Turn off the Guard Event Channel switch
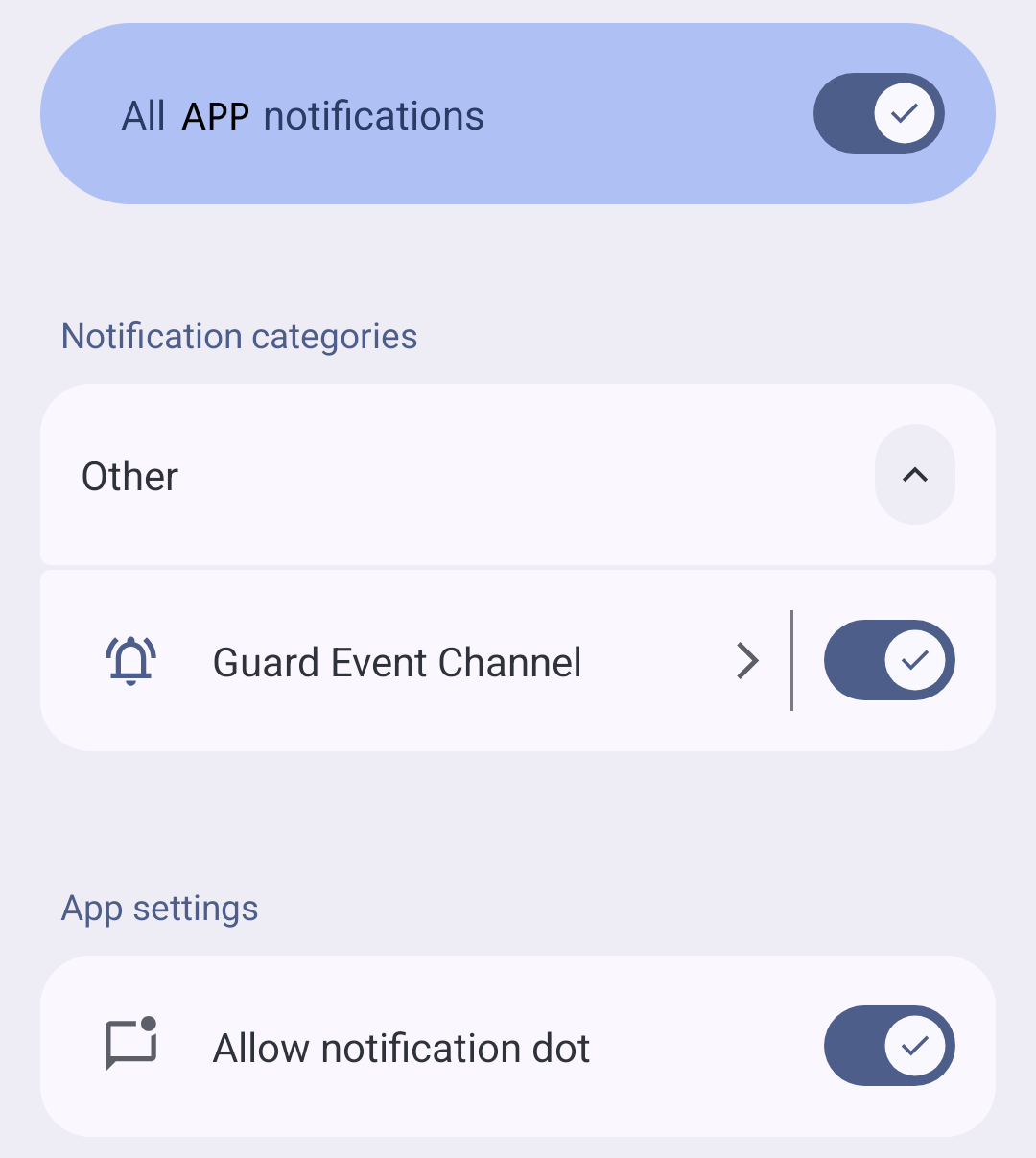1036x1158 pixels. (x=889, y=660)
